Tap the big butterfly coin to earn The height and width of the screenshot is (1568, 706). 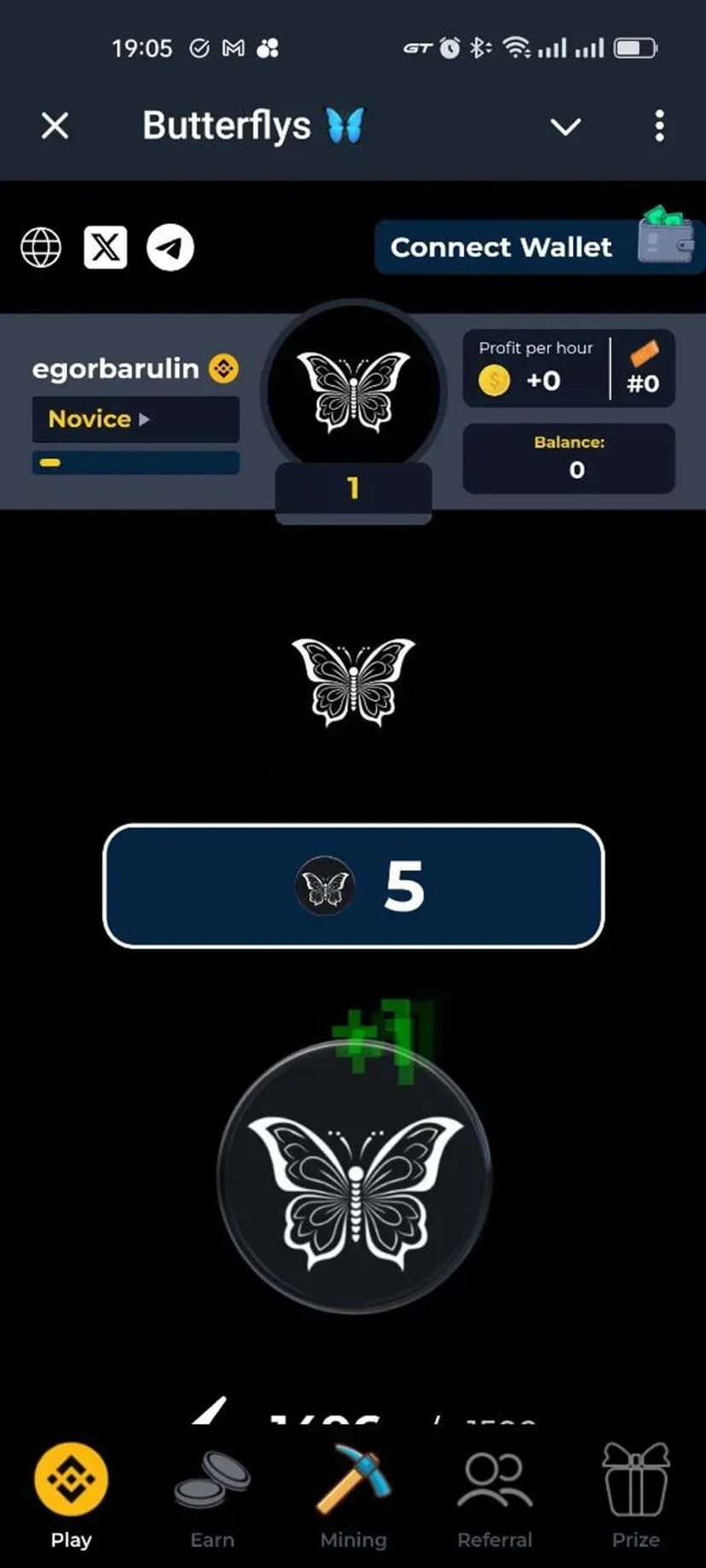pos(354,1176)
